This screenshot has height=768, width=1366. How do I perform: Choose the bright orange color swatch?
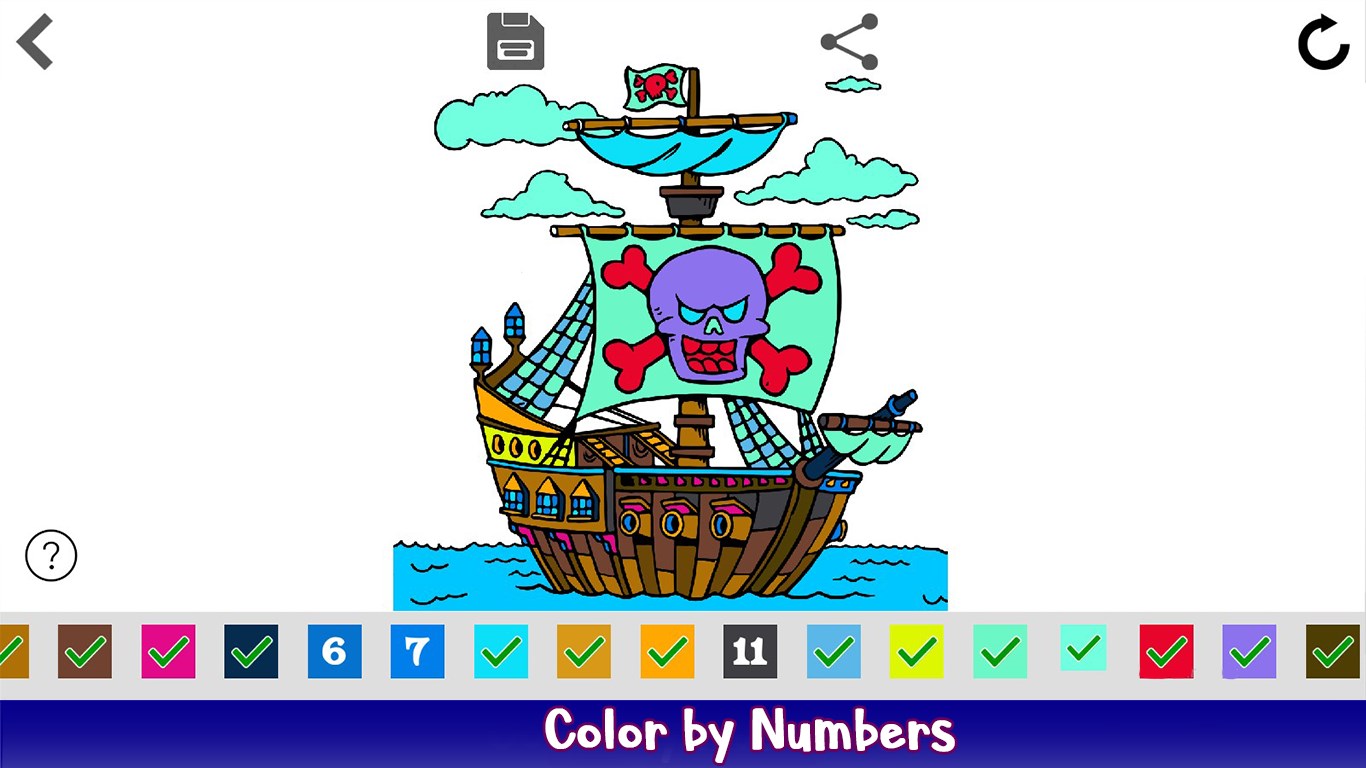click(x=667, y=652)
